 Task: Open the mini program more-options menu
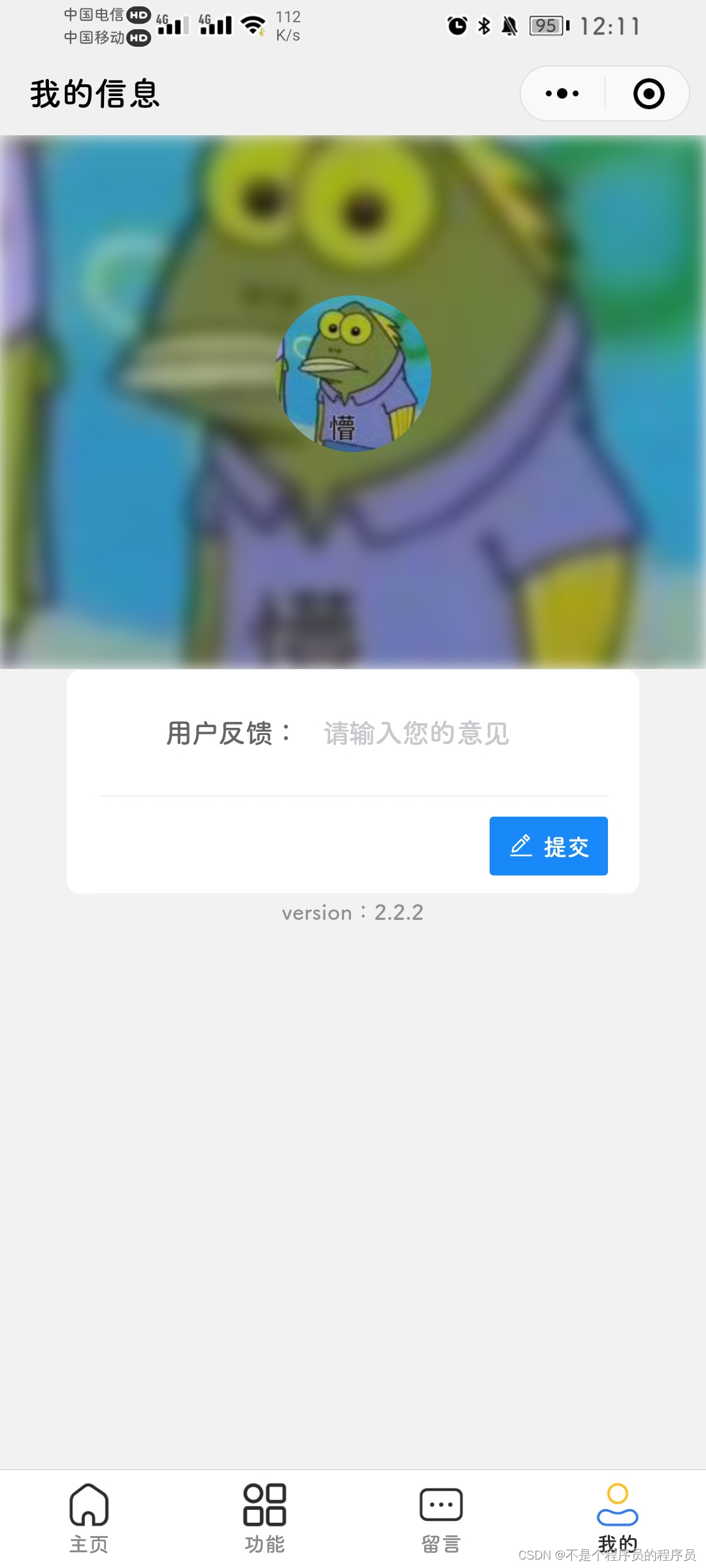click(x=562, y=93)
